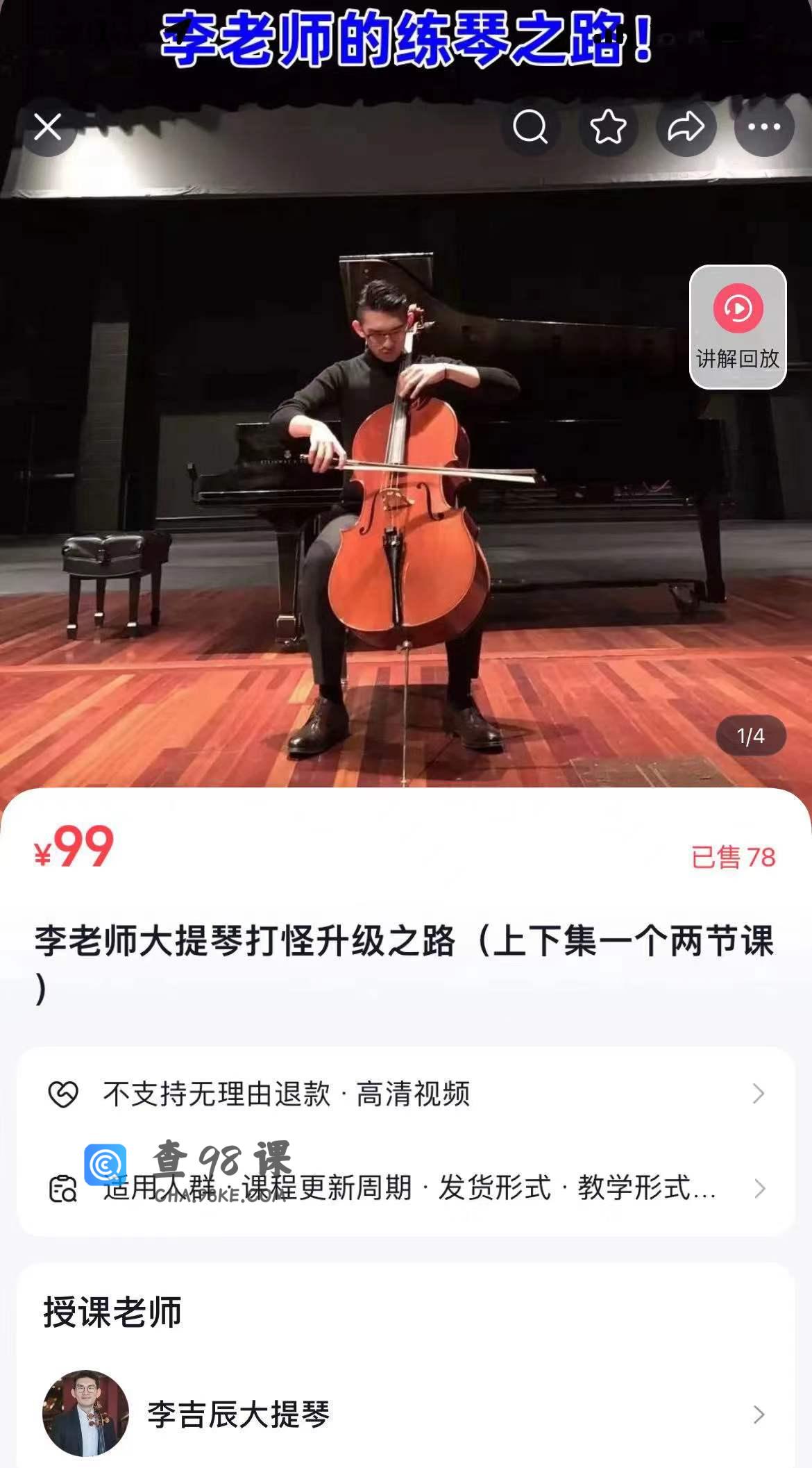View the cellist cover photo full screen
This screenshot has height=1468, width=812.
pos(405,486)
